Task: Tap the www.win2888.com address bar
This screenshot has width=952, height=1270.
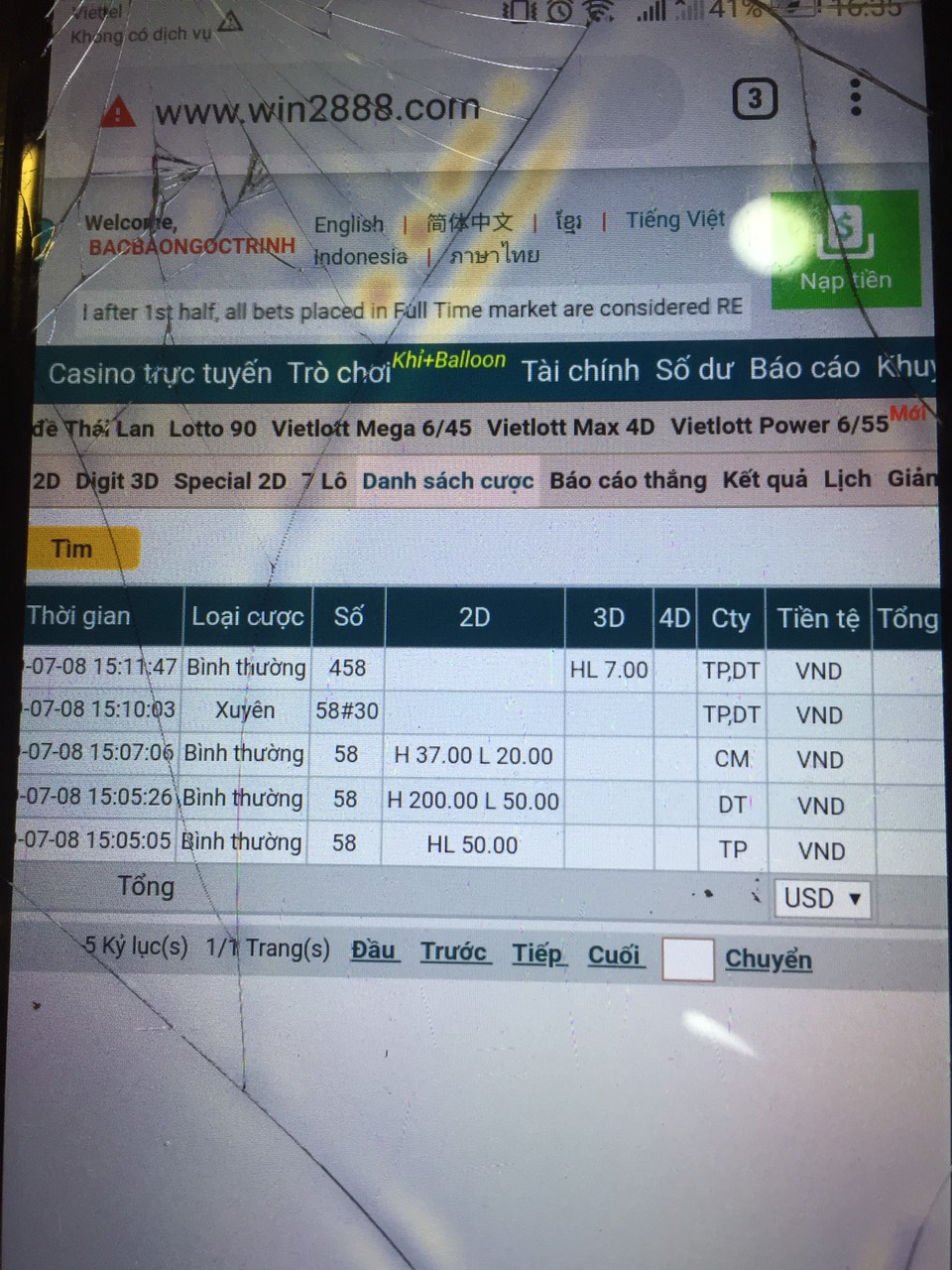Action: (317, 109)
